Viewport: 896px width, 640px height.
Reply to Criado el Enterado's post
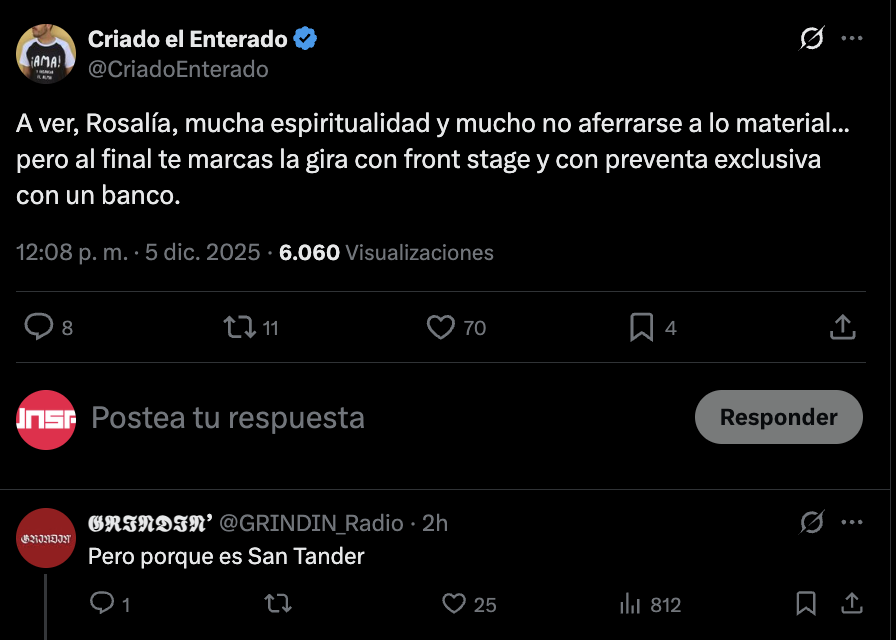(39, 327)
